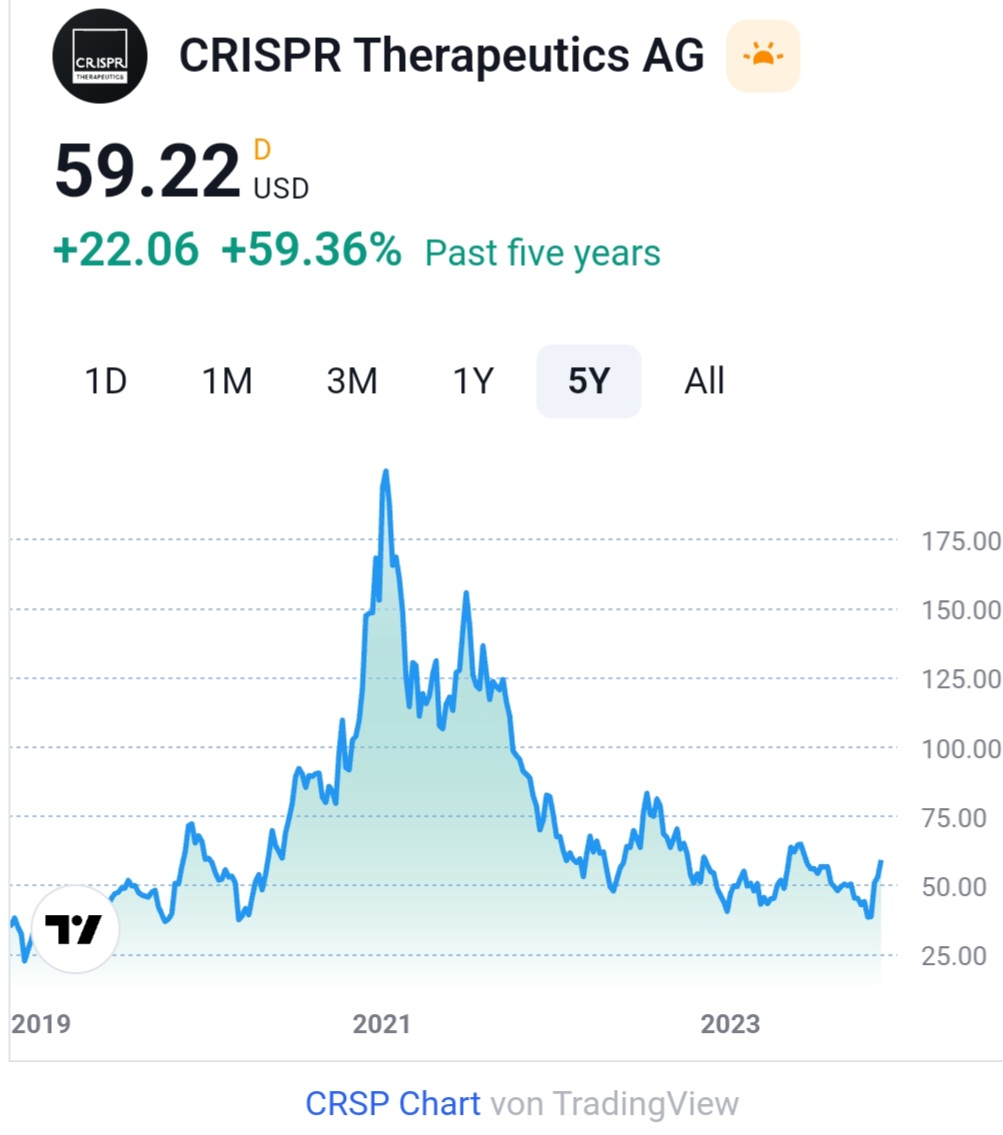
Task: Select the 5Y time range
Action: [x=588, y=381]
